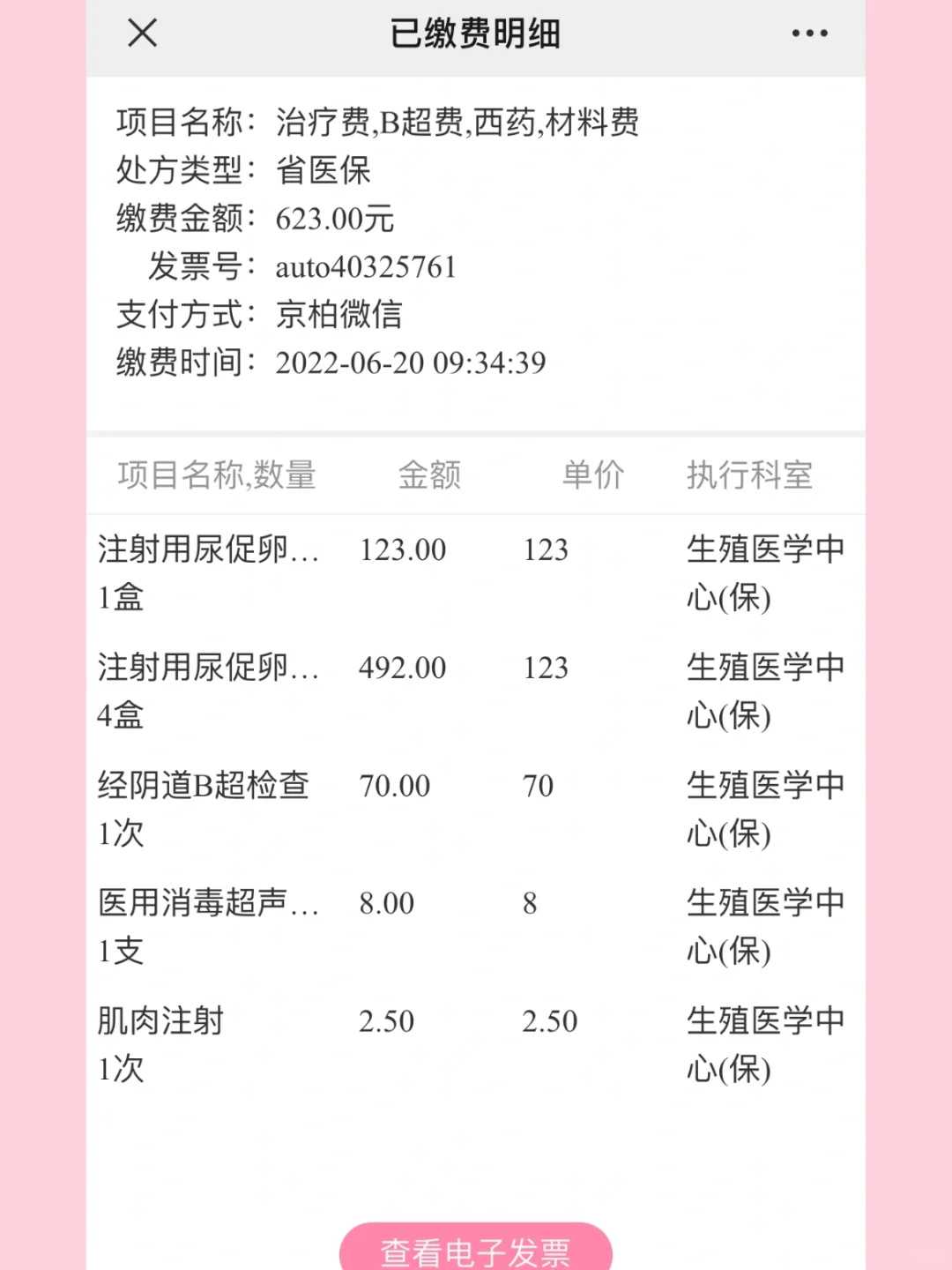Viewport: 952px width, 1270px height.
Task: Tap 查看电子发票 to view the e-invoice
Action: [475, 1249]
